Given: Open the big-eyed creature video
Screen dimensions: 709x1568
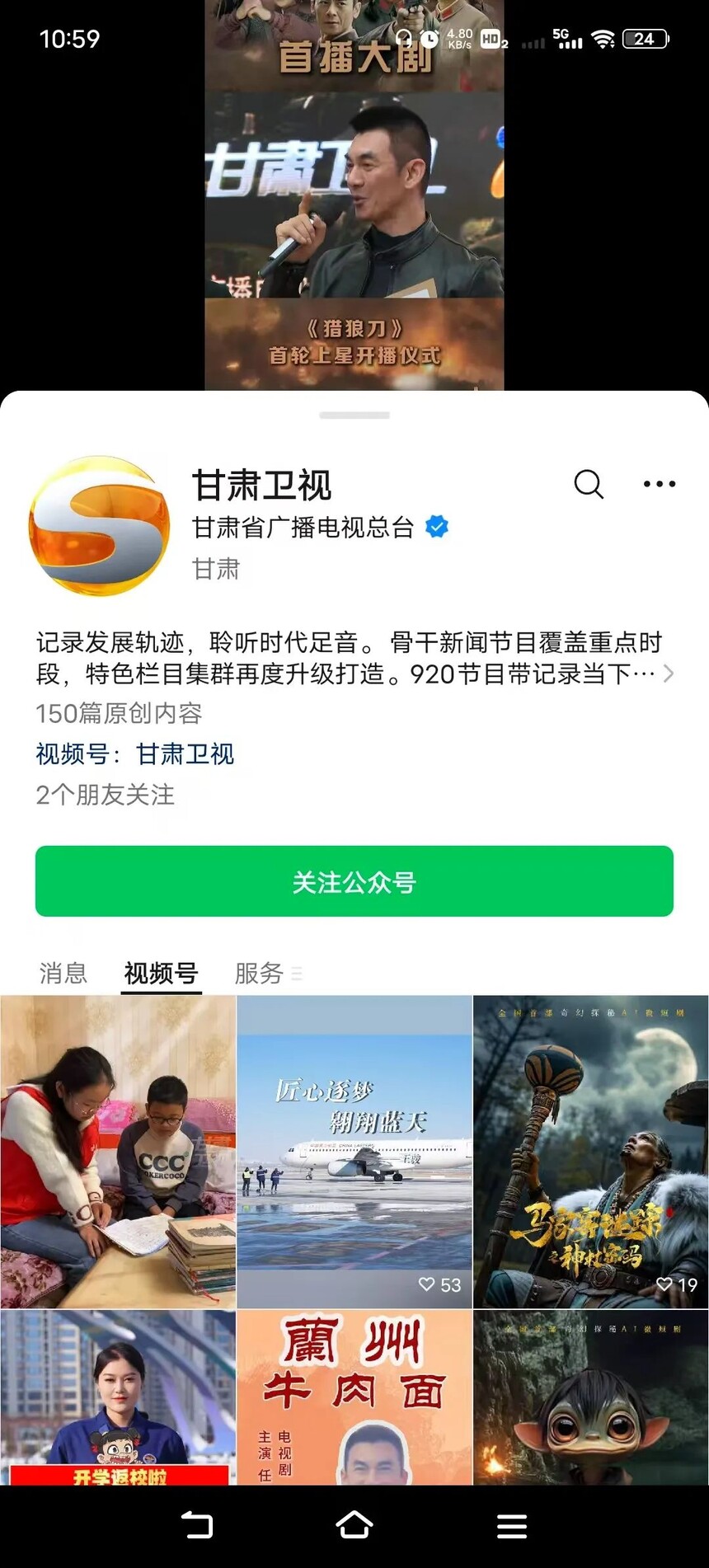Looking at the screenshot, I should (591, 1397).
